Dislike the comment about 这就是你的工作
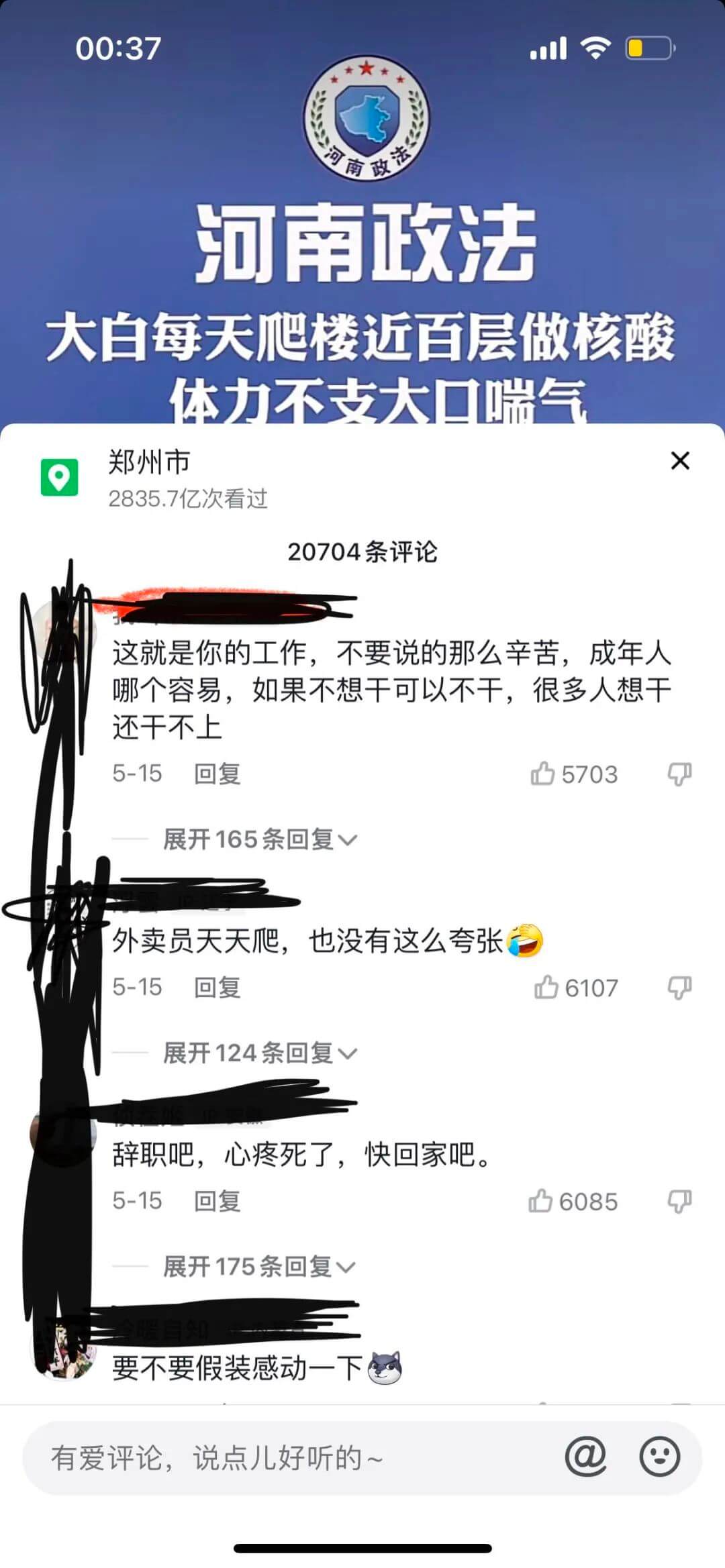The height and width of the screenshot is (1568, 725). [679, 774]
